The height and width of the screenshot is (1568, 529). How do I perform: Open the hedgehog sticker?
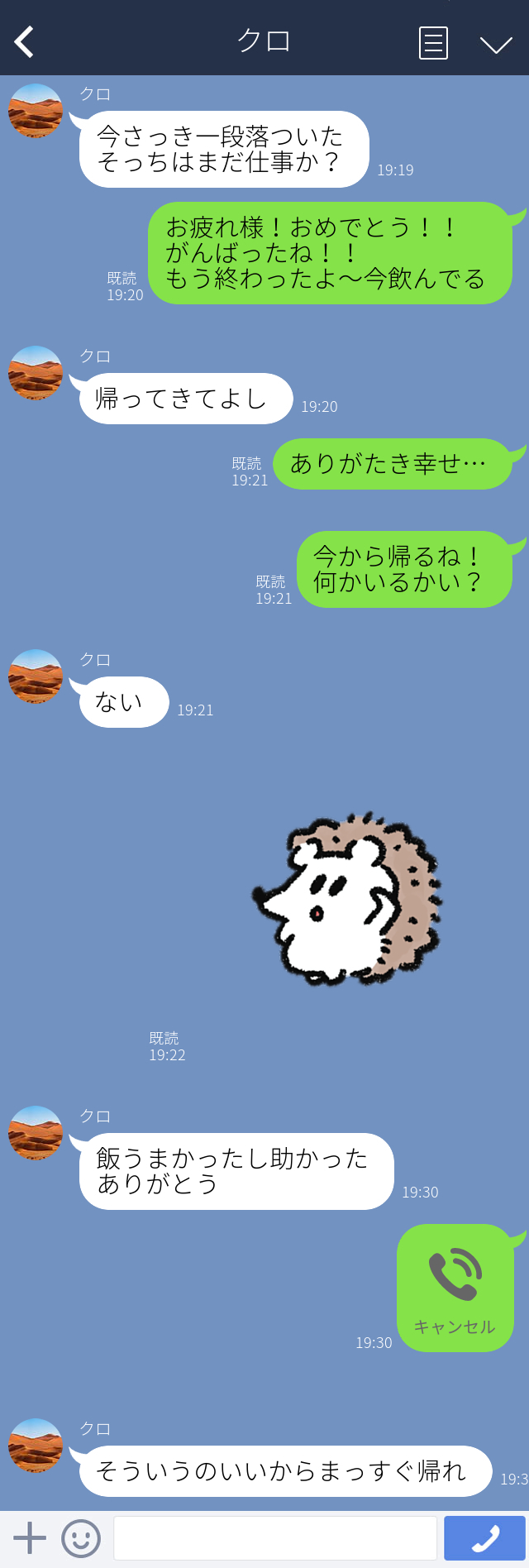coord(350,900)
